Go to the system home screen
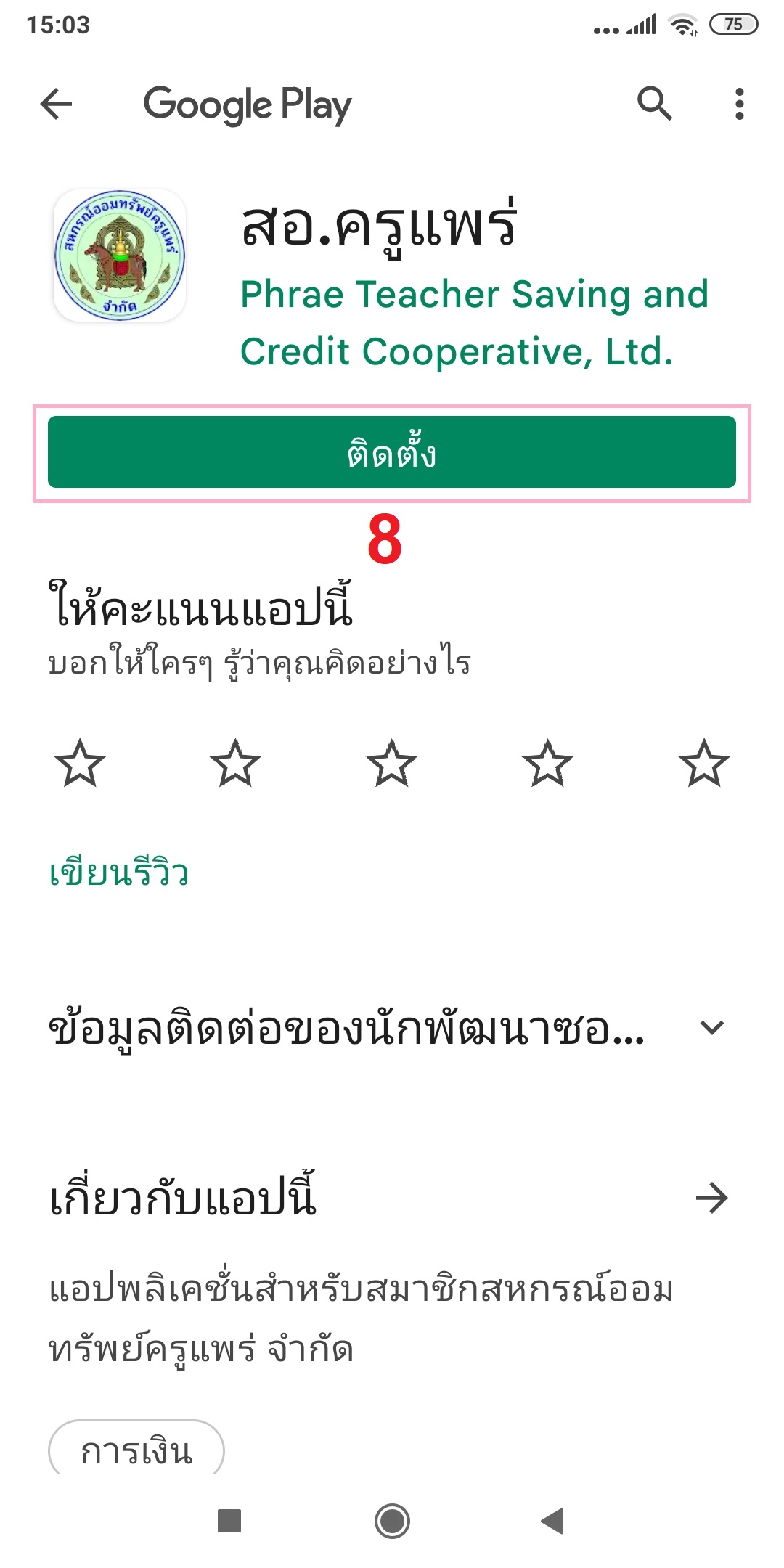The height and width of the screenshot is (1568, 784). (x=392, y=1521)
